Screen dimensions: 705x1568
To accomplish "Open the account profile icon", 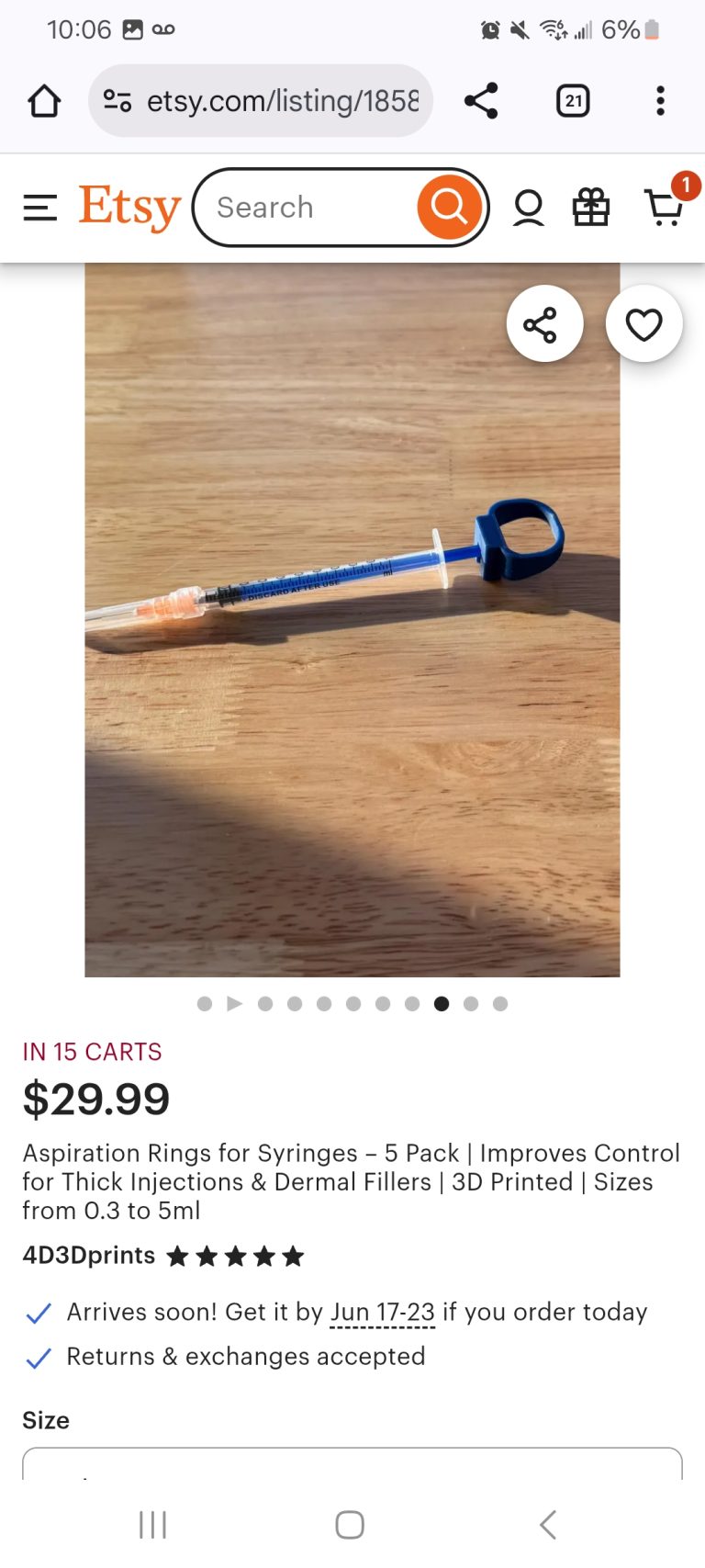I will (x=528, y=208).
